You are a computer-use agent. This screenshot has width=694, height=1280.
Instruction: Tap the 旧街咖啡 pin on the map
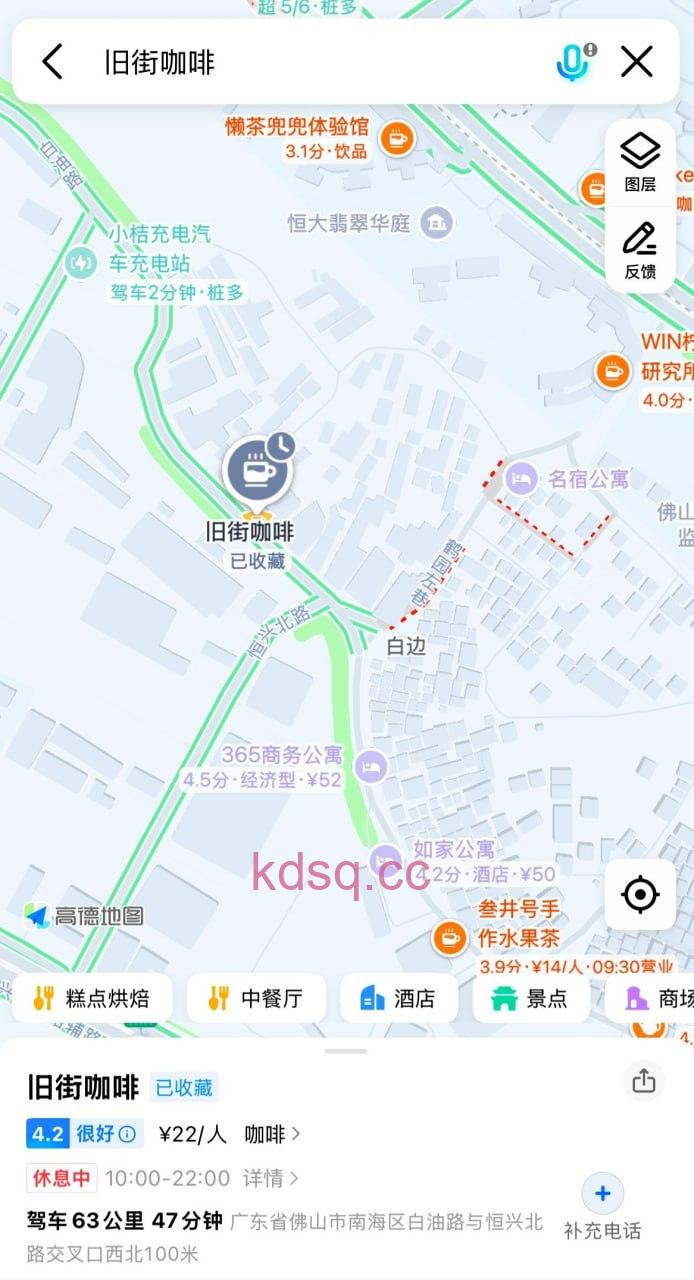click(258, 470)
